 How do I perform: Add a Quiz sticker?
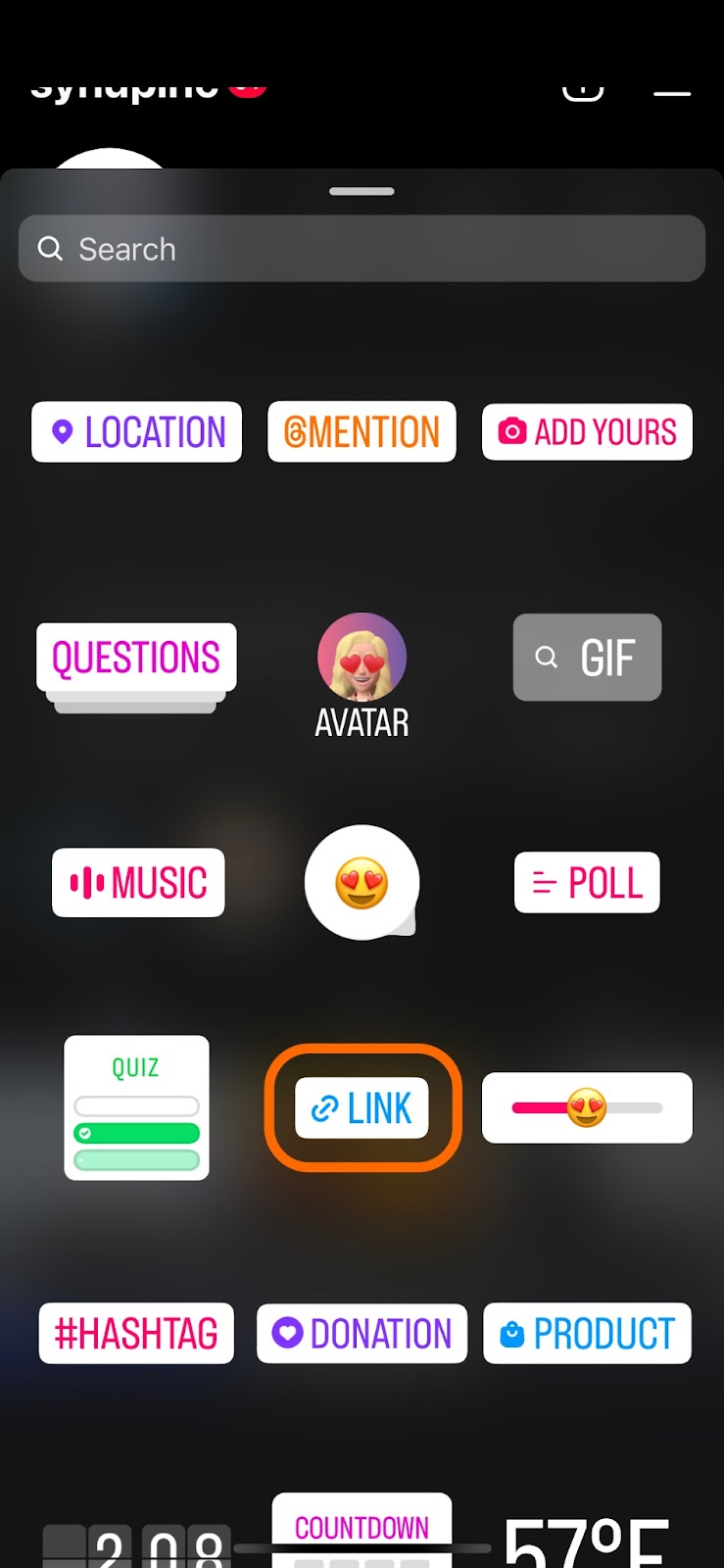click(137, 1108)
